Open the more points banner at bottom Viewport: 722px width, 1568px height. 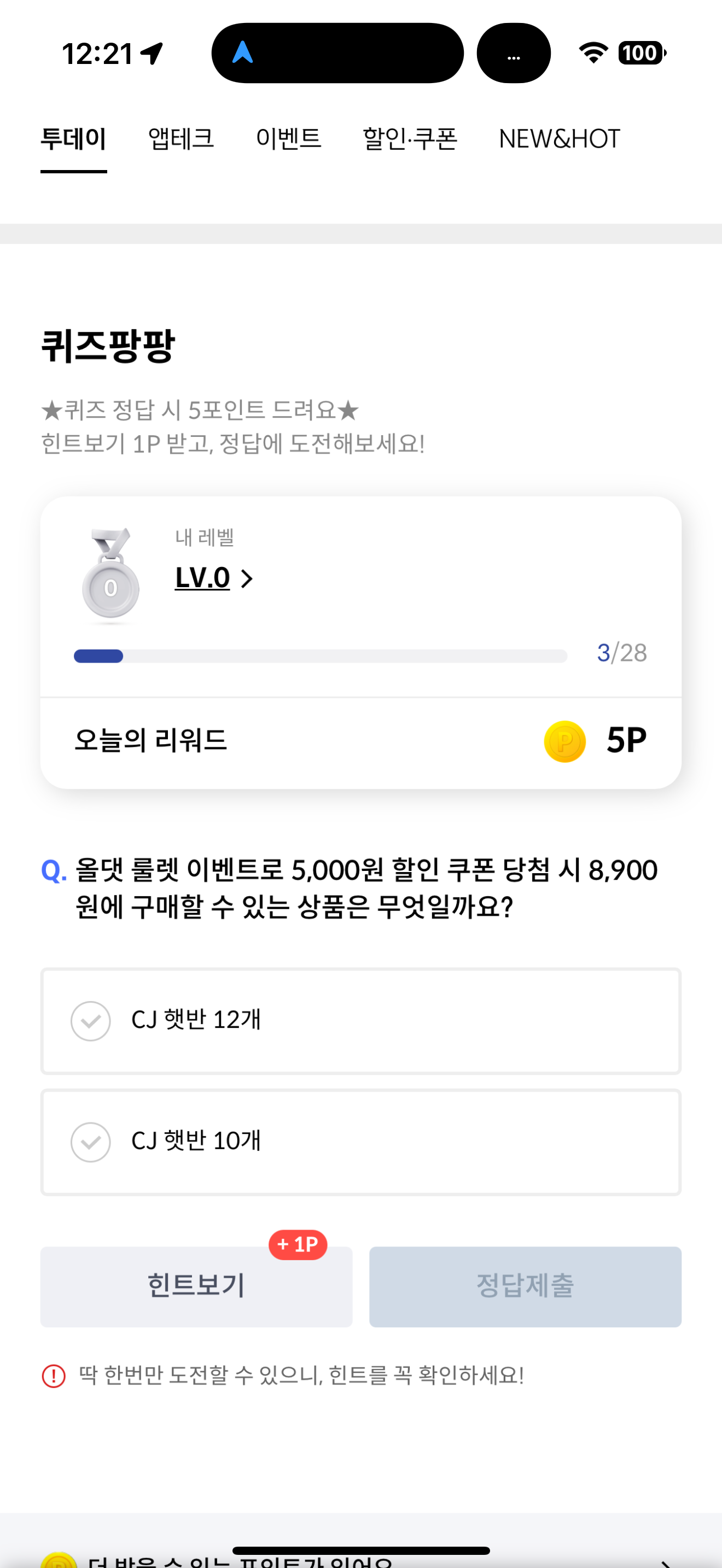[x=360, y=1555]
